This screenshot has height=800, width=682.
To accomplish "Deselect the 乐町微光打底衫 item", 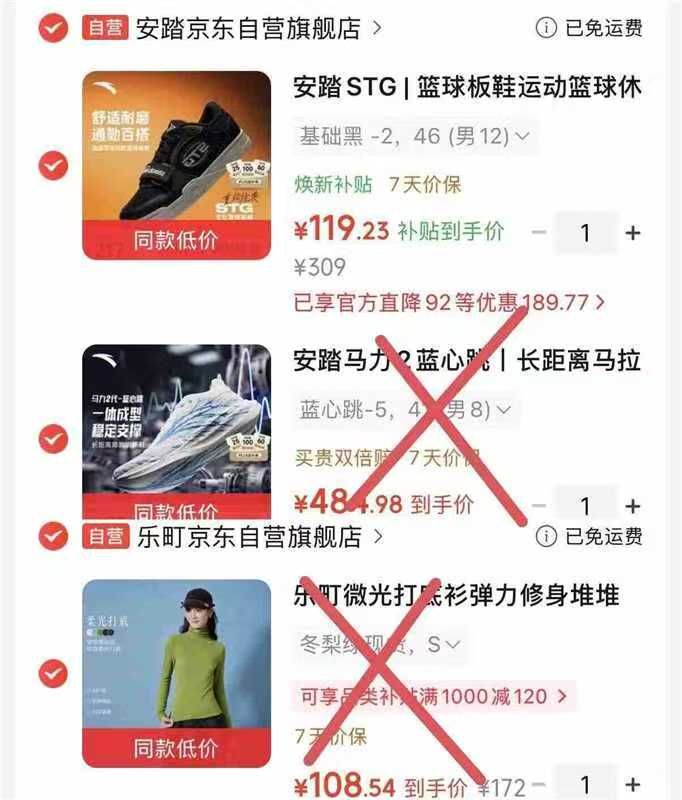I will tap(53, 673).
